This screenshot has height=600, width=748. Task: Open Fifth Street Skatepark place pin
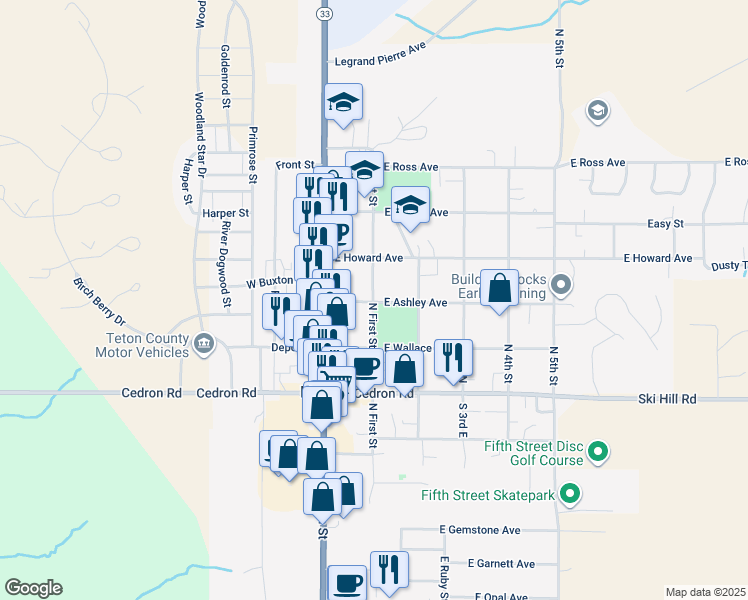coord(570,494)
